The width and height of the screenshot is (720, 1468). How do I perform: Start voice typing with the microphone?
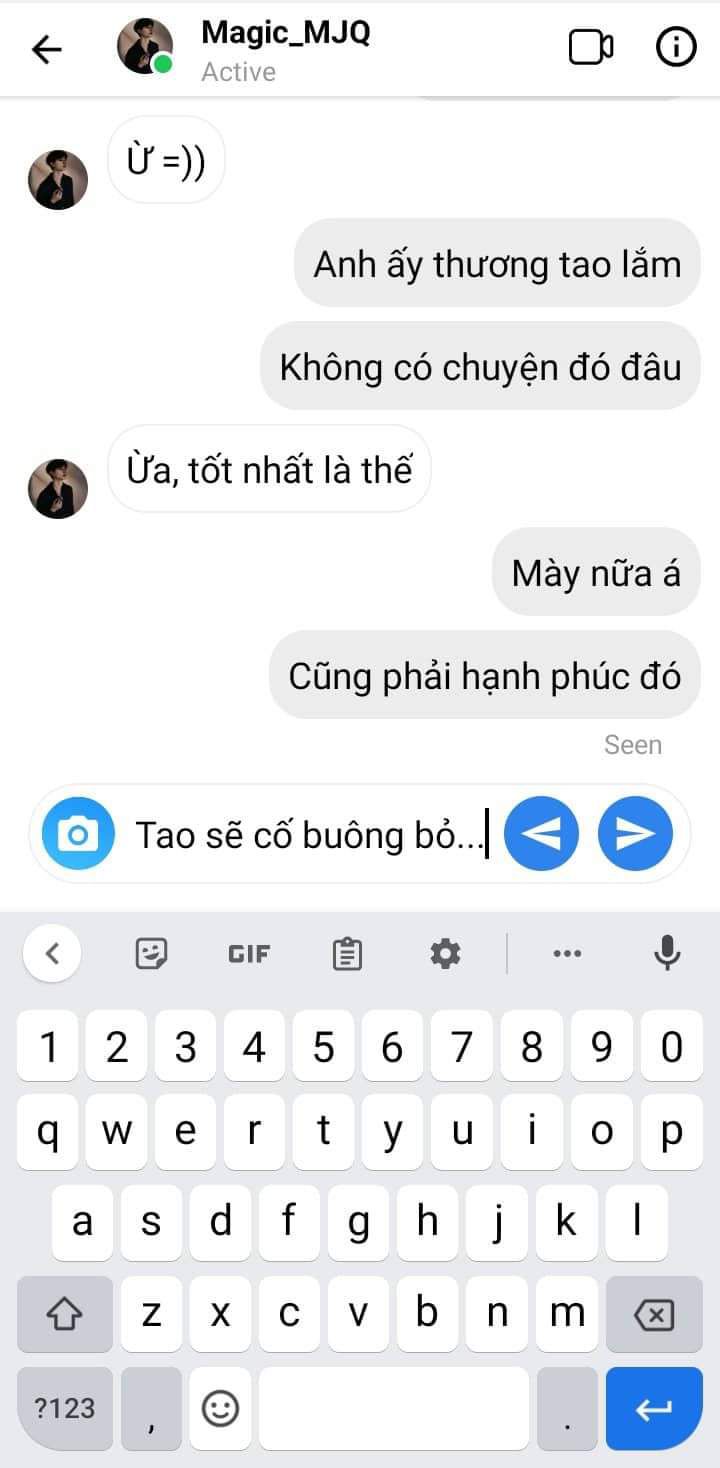(666, 954)
